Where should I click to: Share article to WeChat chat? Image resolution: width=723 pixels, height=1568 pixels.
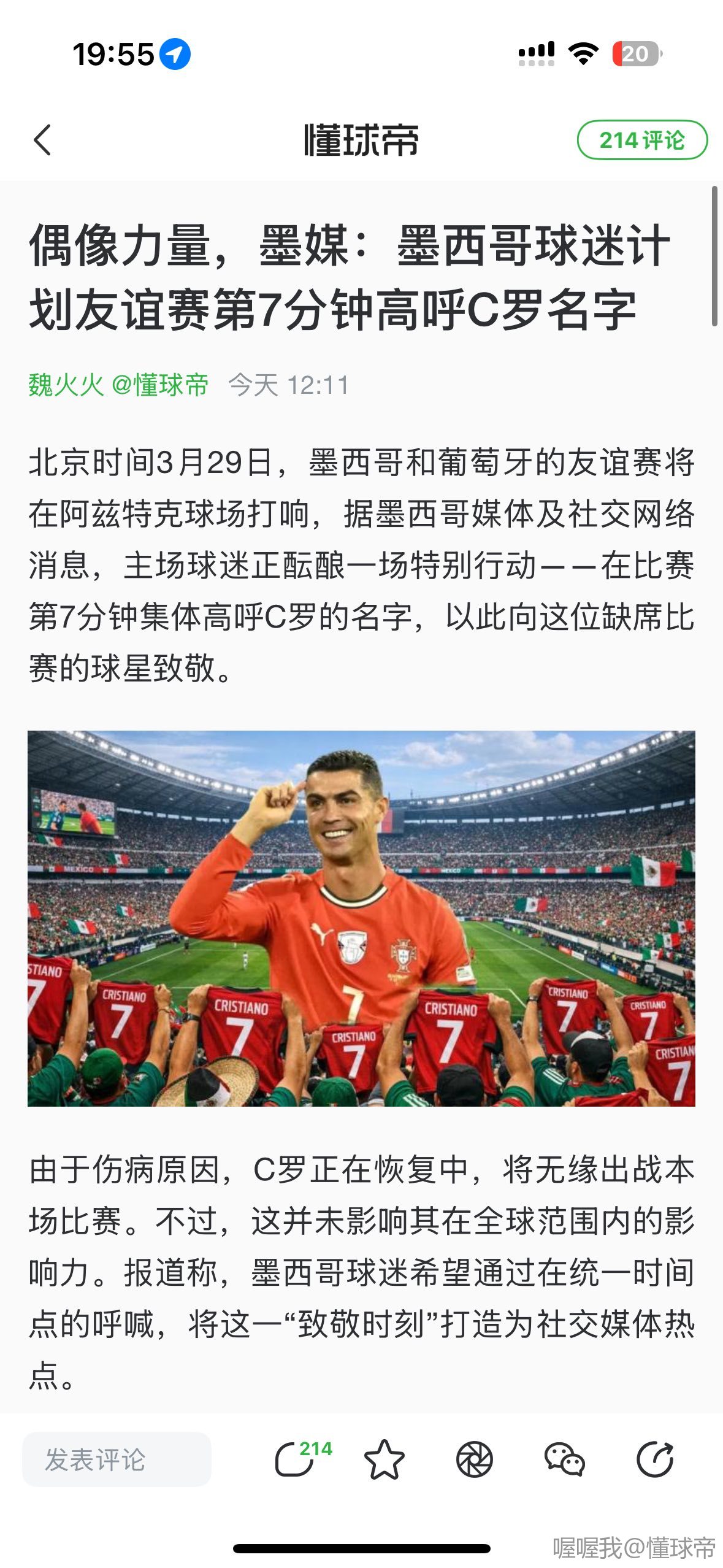564,1459
